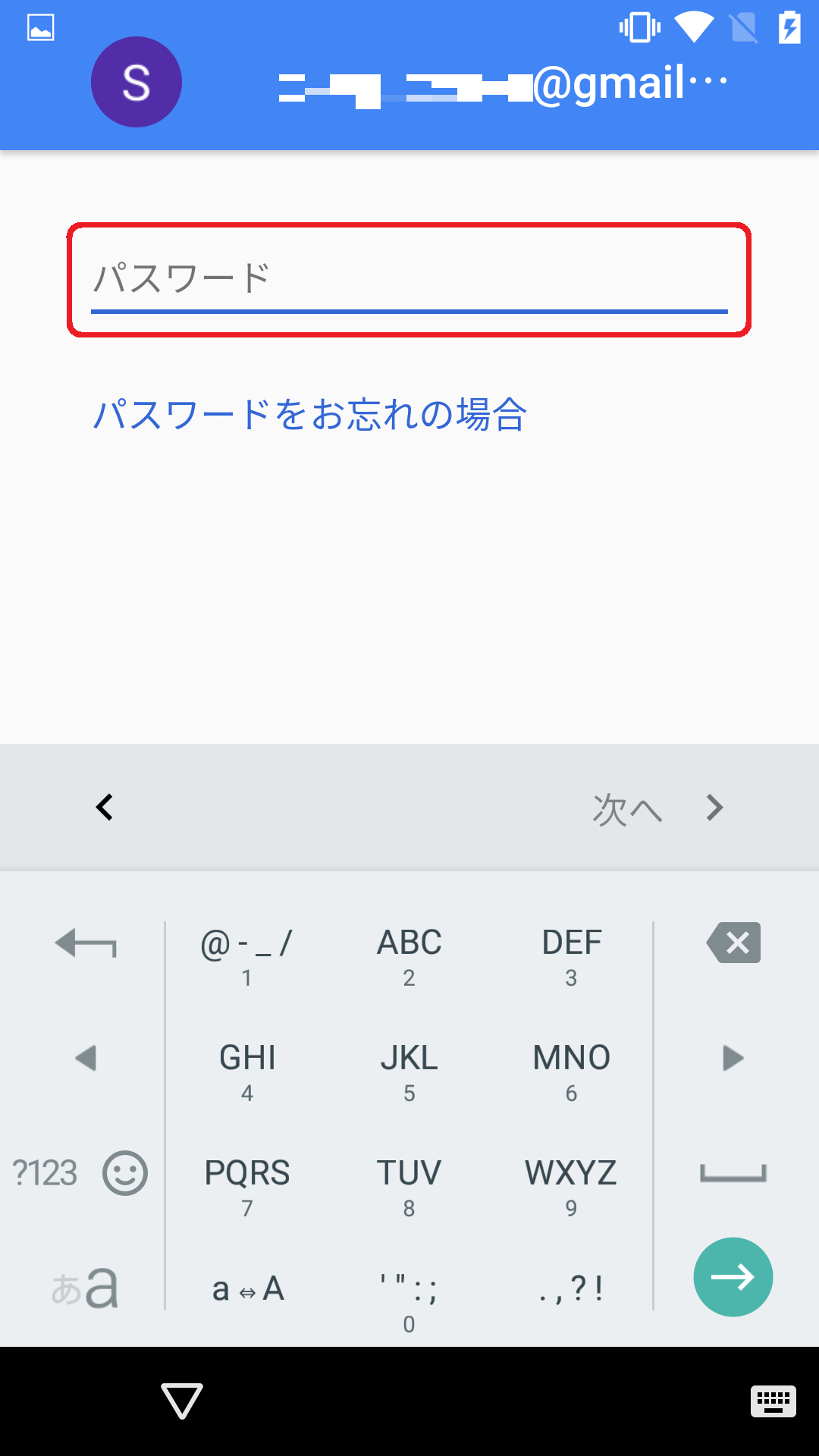The image size is (819, 1456).
Task: Tap the PQRS 7 key
Action: point(247,1188)
